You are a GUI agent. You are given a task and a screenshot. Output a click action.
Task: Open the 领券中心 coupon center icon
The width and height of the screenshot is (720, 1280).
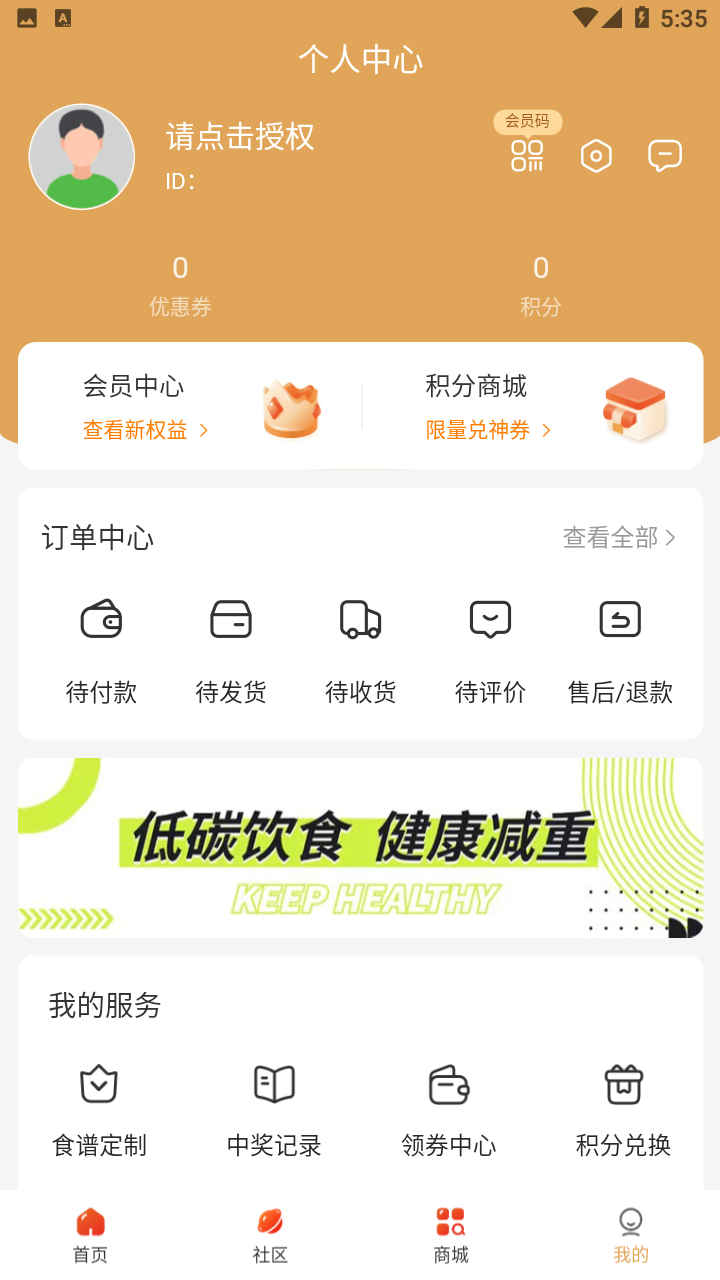[x=448, y=1083]
